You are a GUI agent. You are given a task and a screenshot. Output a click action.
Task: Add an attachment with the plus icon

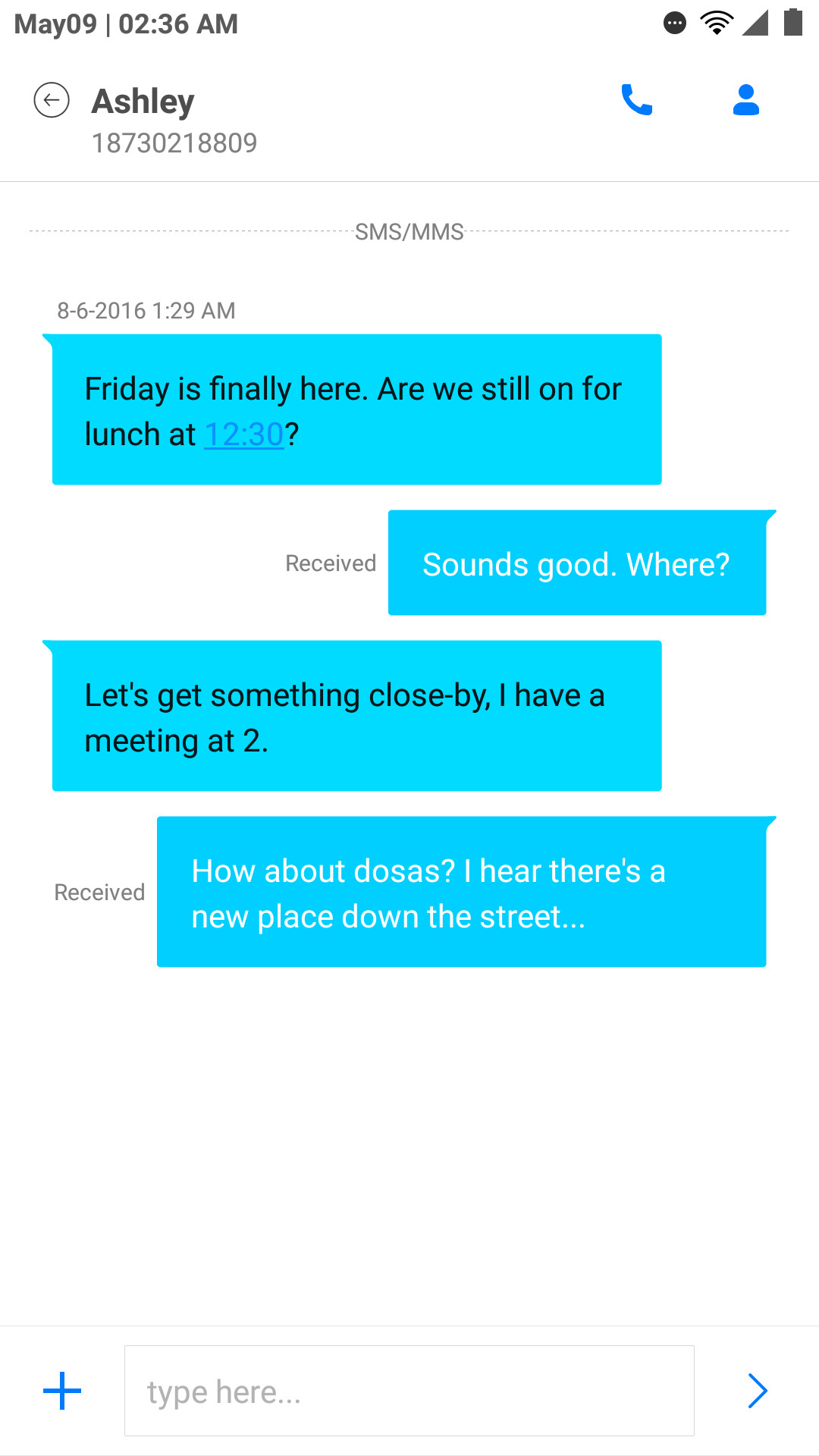pos(62,1391)
